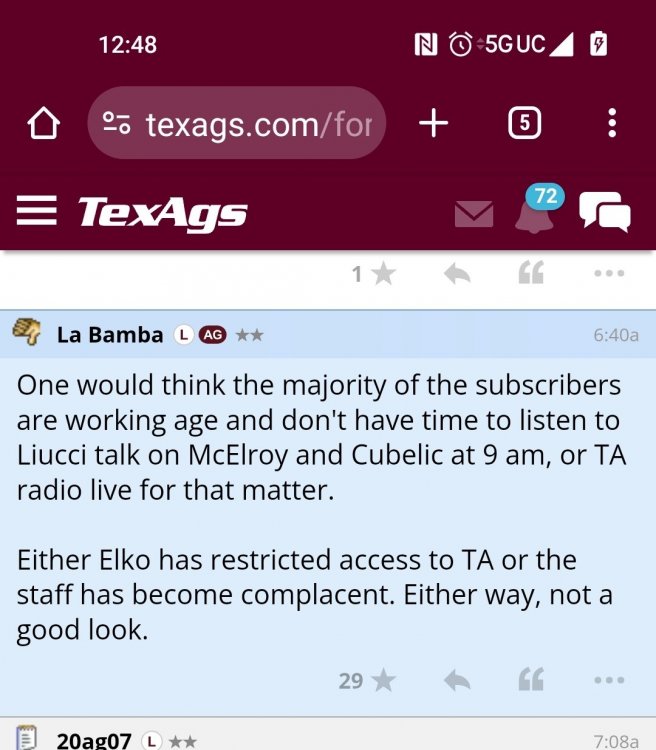656x750 pixels.
Task: Open the browser overflow menu
Action: (x=611, y=123)
